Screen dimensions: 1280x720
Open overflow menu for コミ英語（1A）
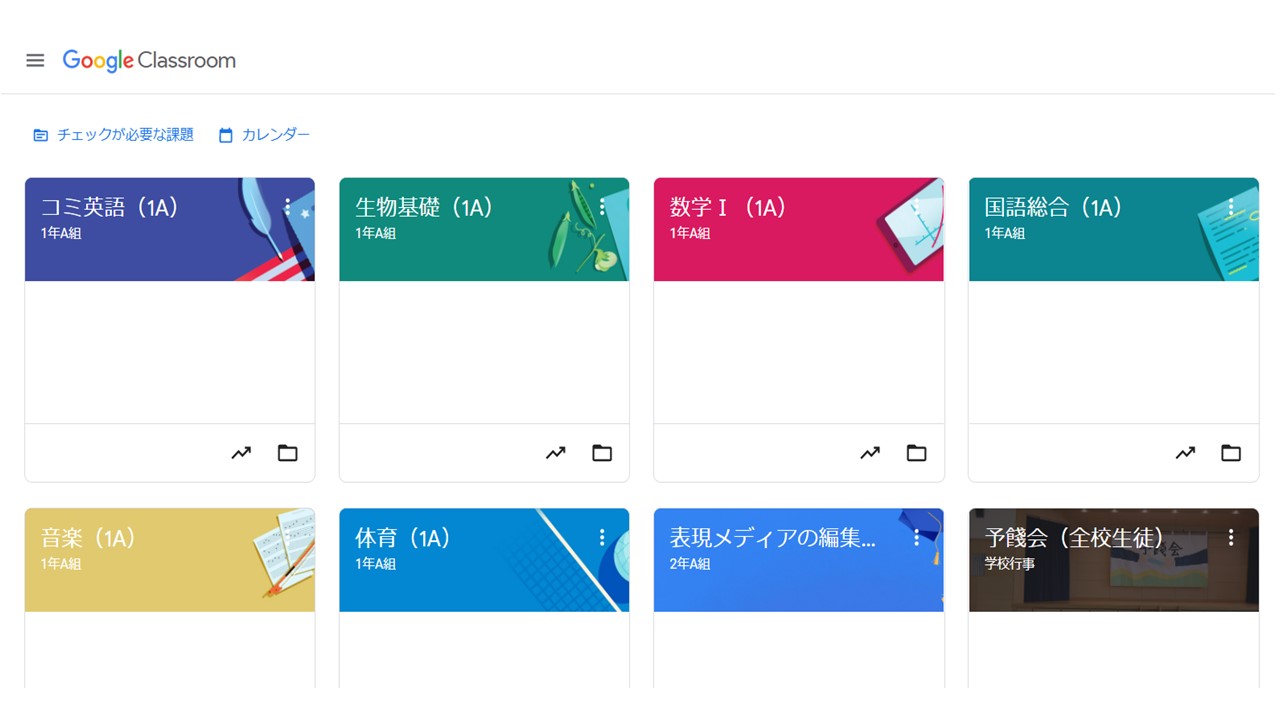click(288, 207)
